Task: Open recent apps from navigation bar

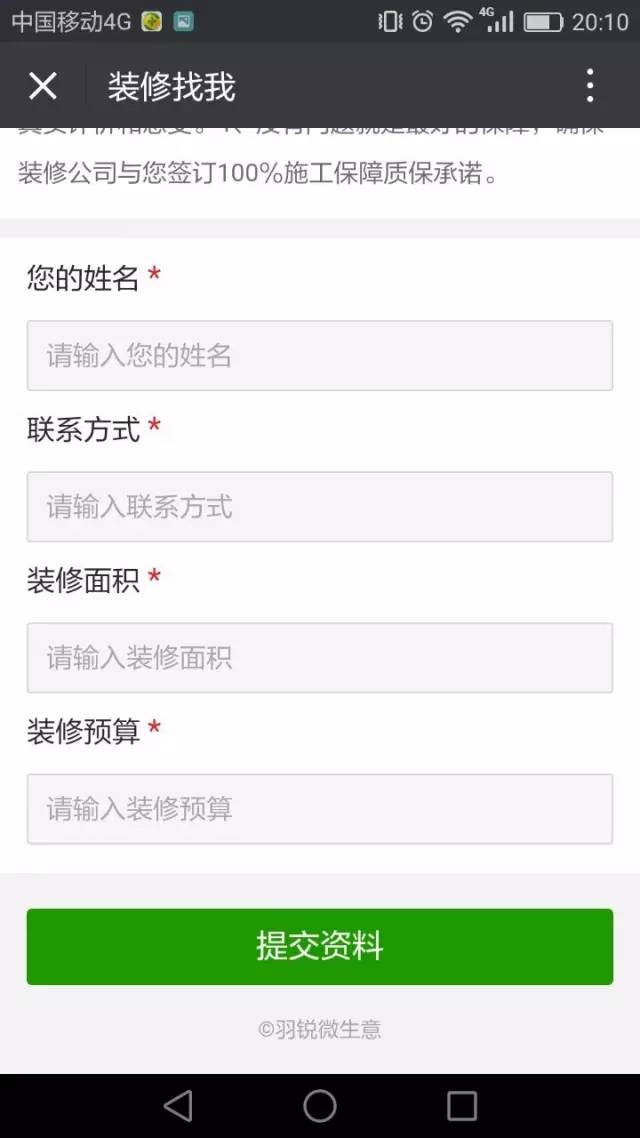Action: point(462,1105)
